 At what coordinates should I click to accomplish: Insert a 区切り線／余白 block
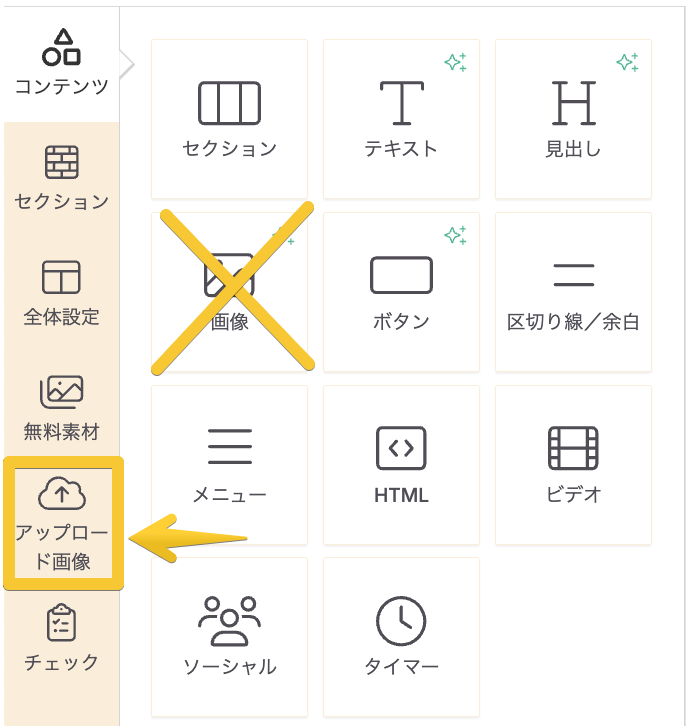click(573, 291)
